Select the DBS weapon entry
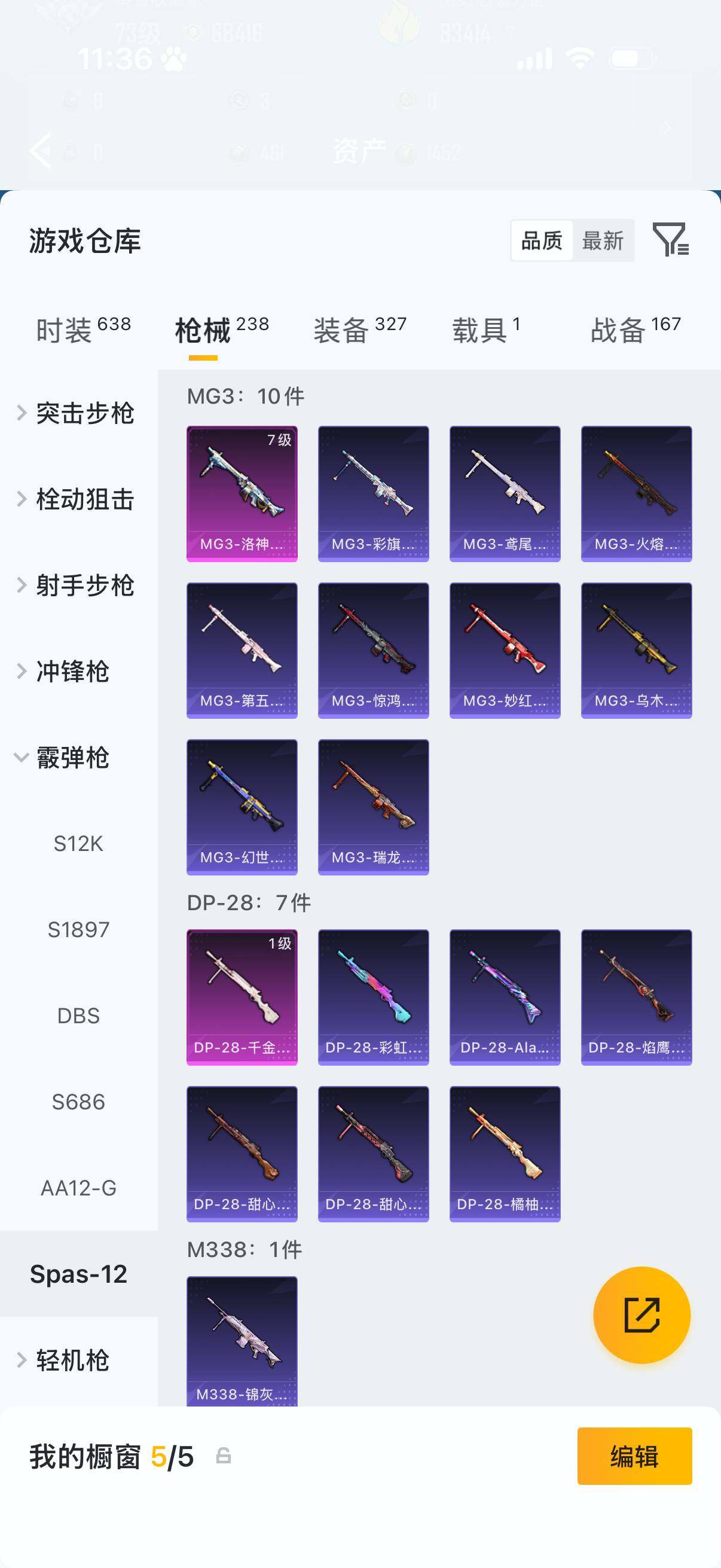The width and height of the screenshot is (721, 1568). [78, 1016]
